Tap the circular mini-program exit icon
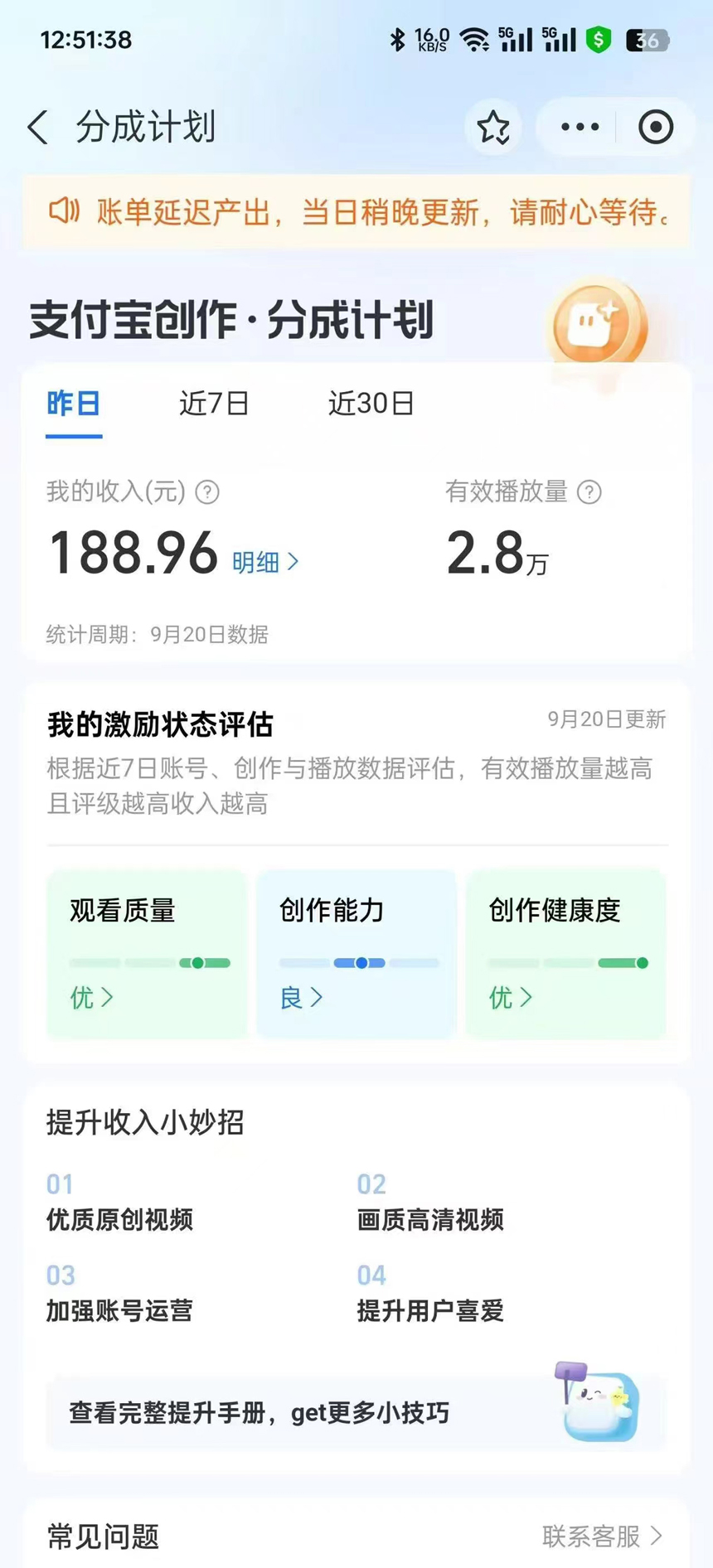Screen dimensions: 713x1568 [x=654, y=126]
